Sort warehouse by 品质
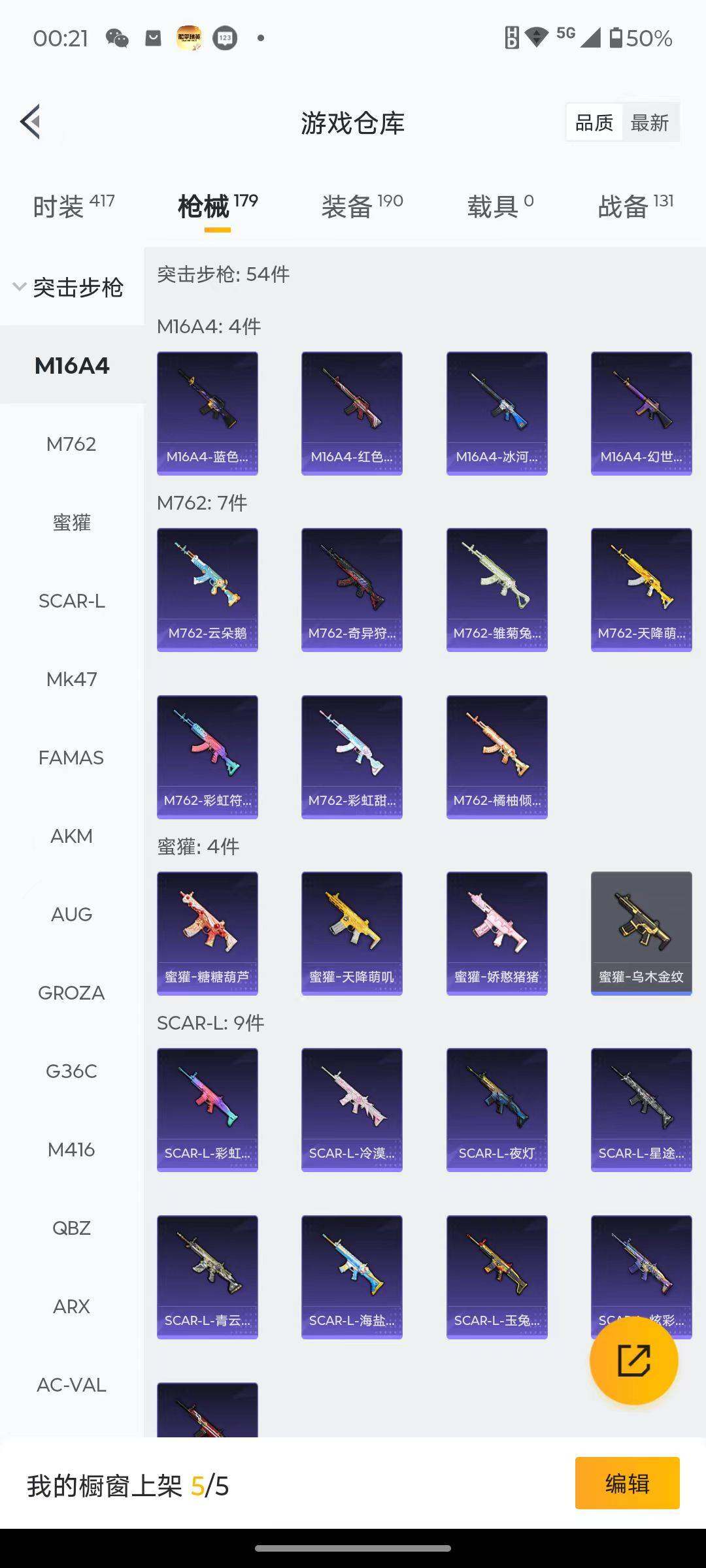 click(594, 123)
